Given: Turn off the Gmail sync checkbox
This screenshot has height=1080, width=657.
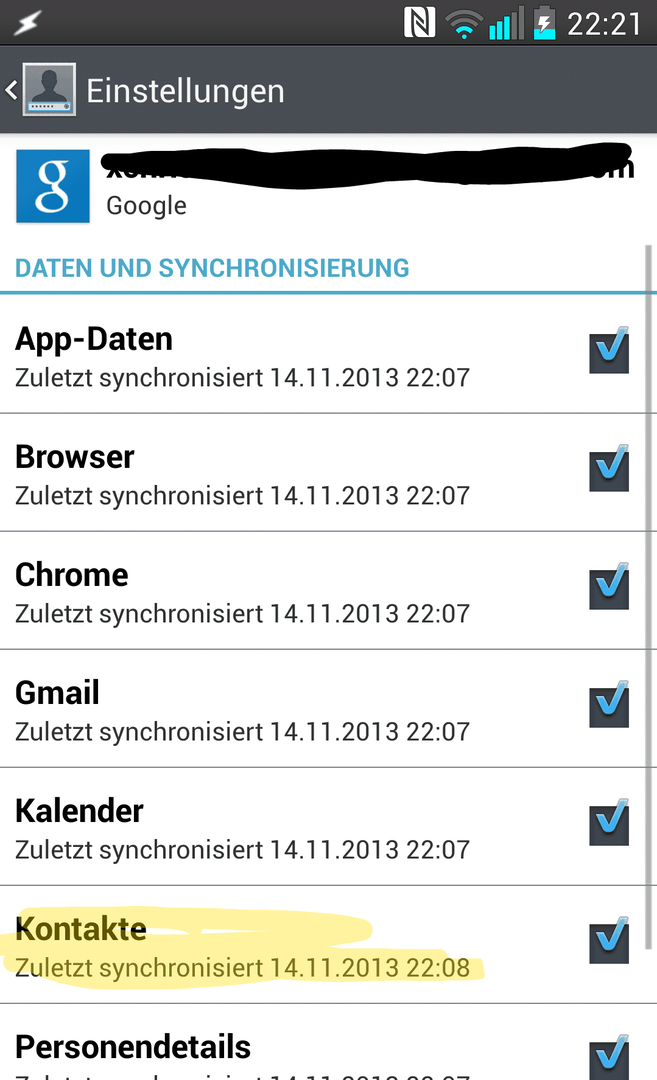Looking at the screenshot, I should coord(609,705).
